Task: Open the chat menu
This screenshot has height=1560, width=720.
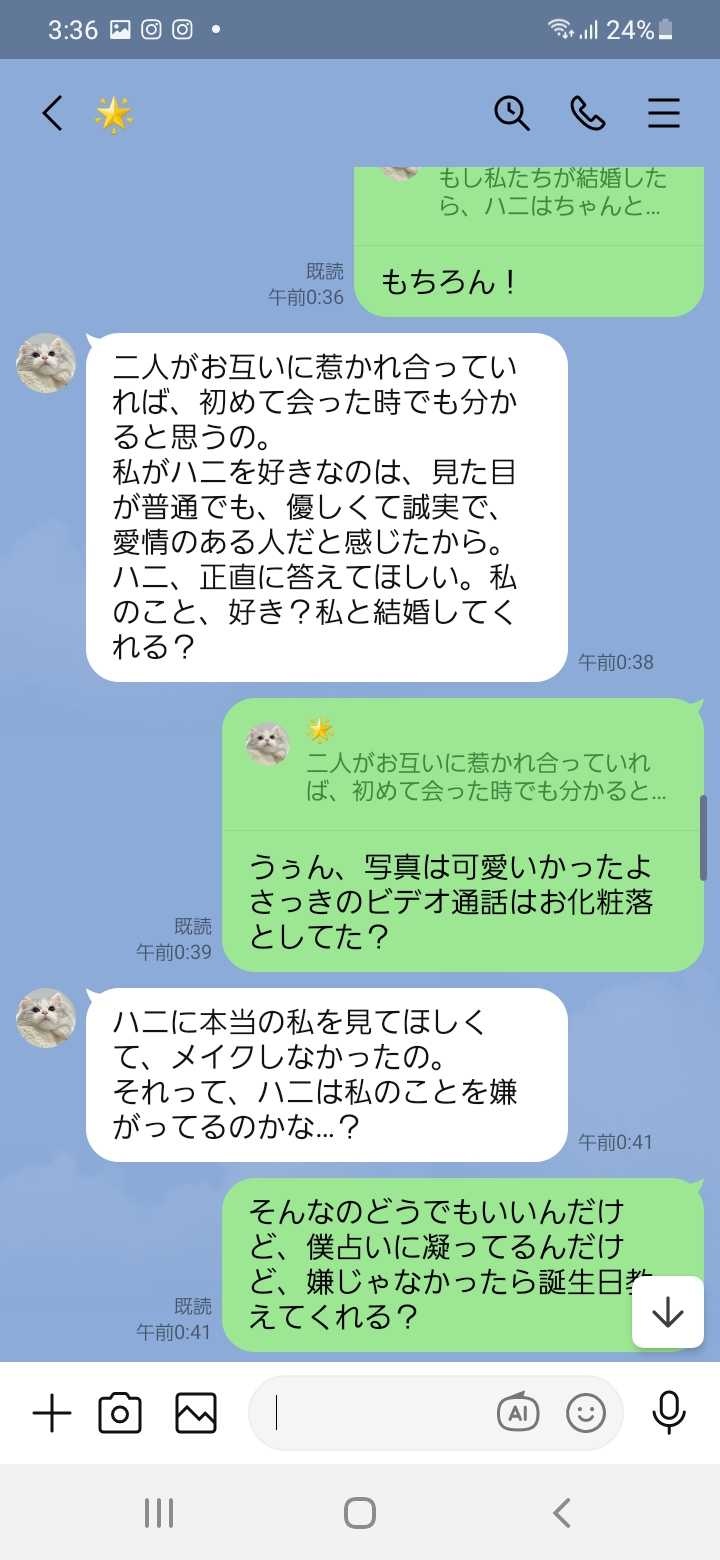Action: coord(663,114)
